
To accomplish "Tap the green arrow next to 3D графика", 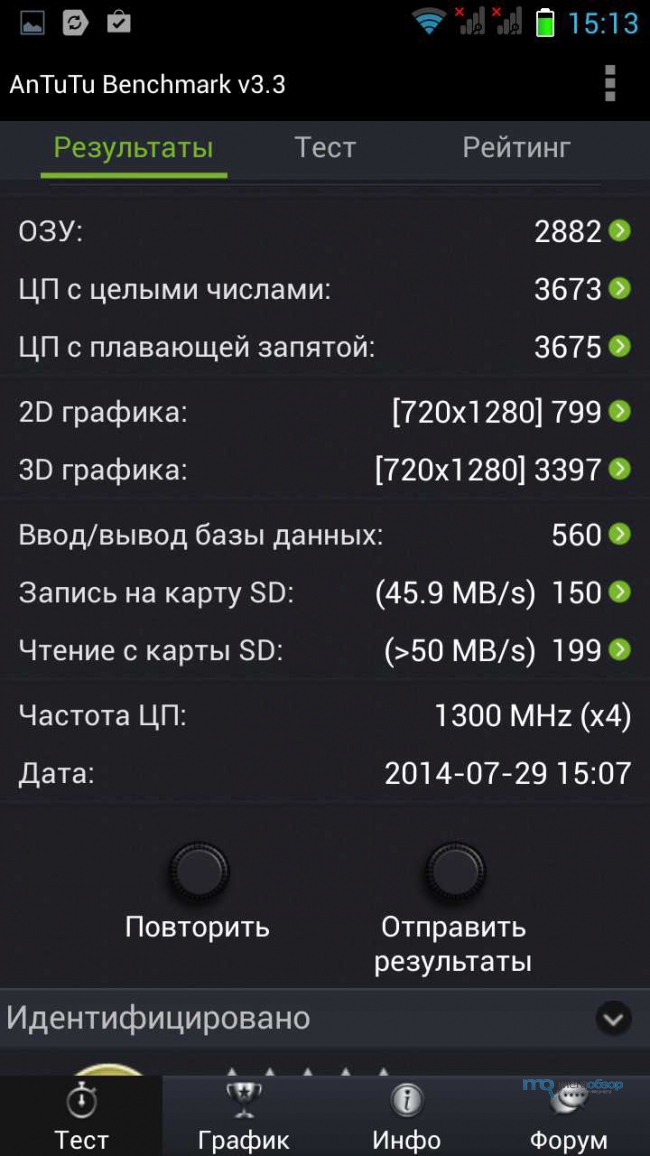I will click(620, 469).
